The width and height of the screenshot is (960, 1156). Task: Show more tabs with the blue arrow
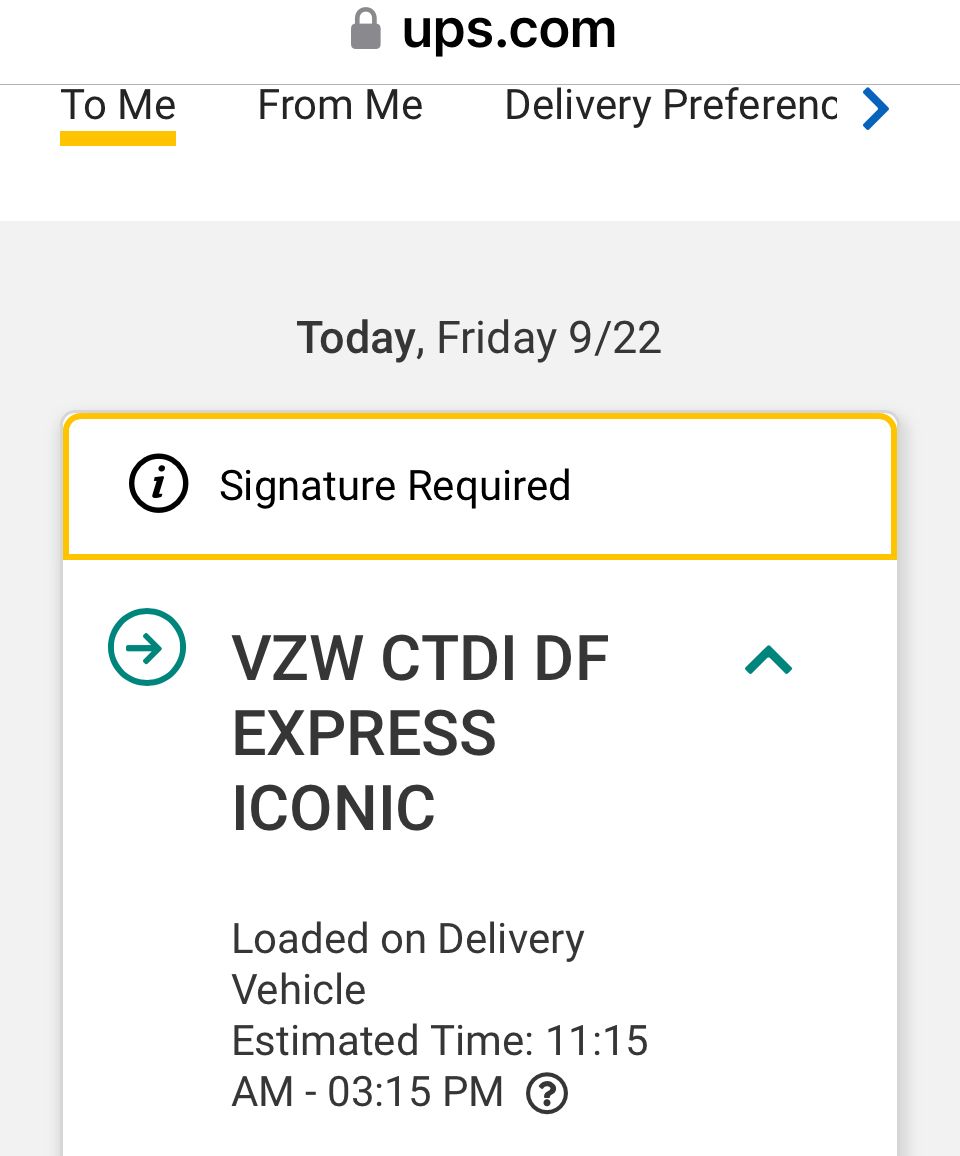(875, 109)
